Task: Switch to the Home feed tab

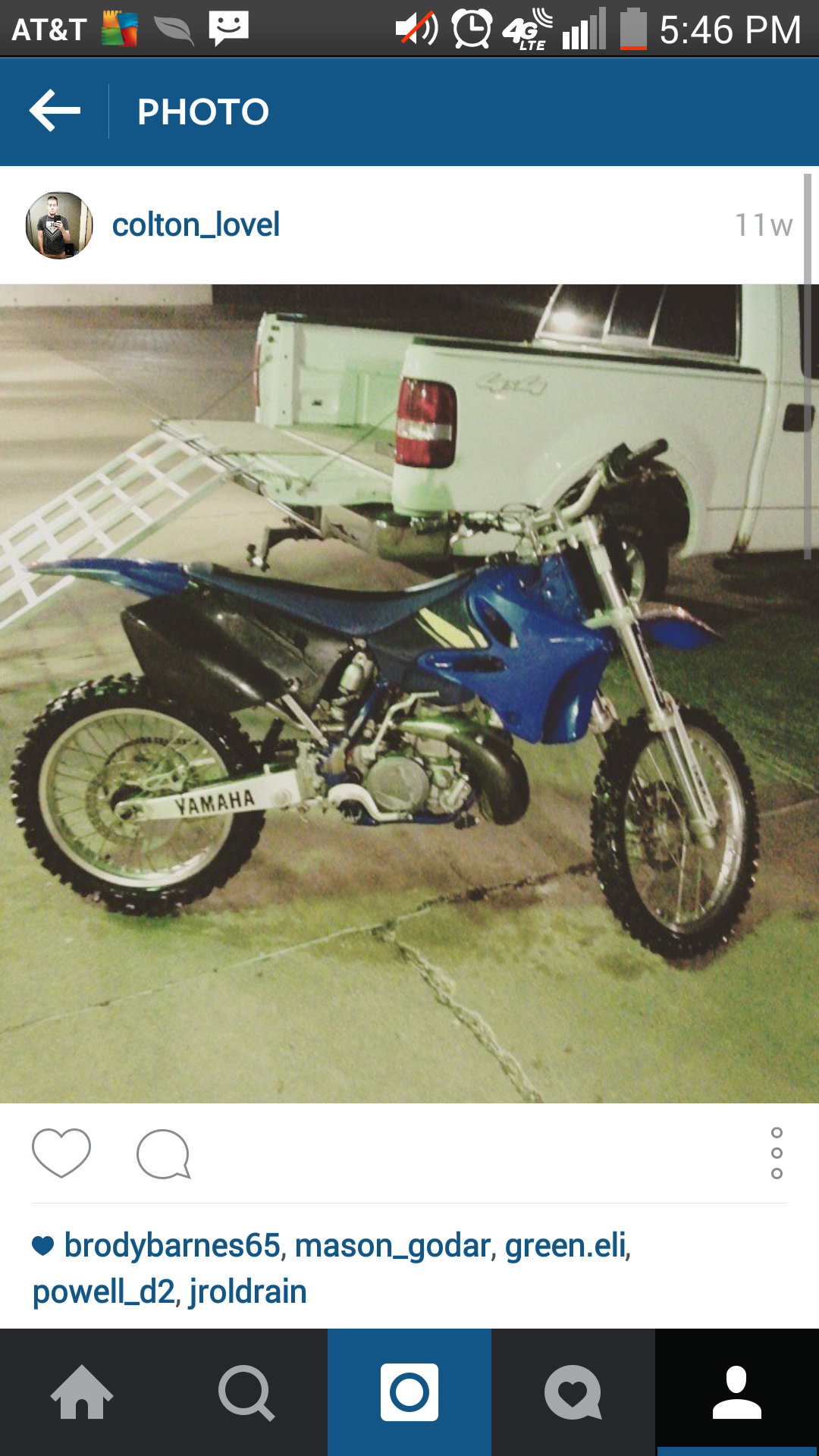Action: [x=82, y=1392]
